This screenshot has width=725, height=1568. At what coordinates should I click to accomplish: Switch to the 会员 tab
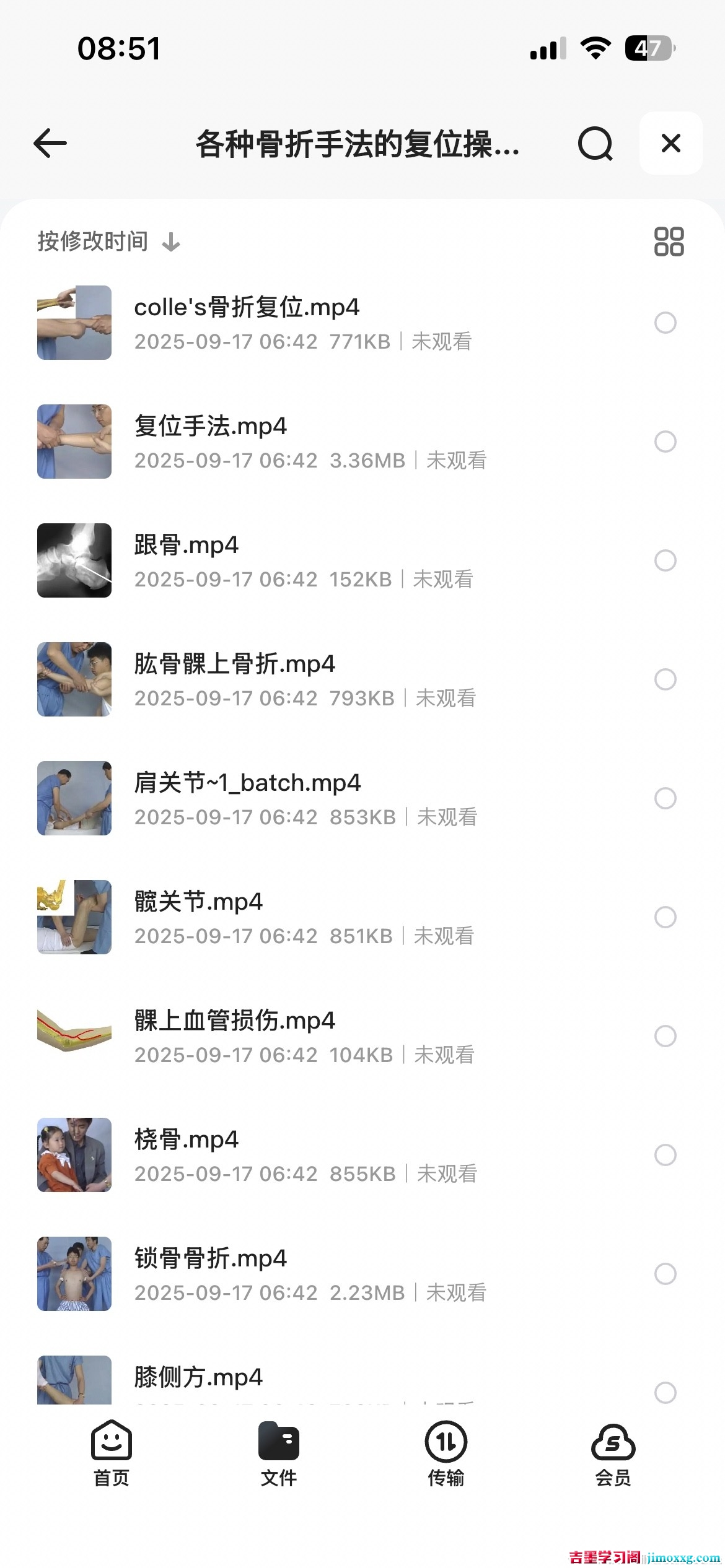tap(613, 1453)
